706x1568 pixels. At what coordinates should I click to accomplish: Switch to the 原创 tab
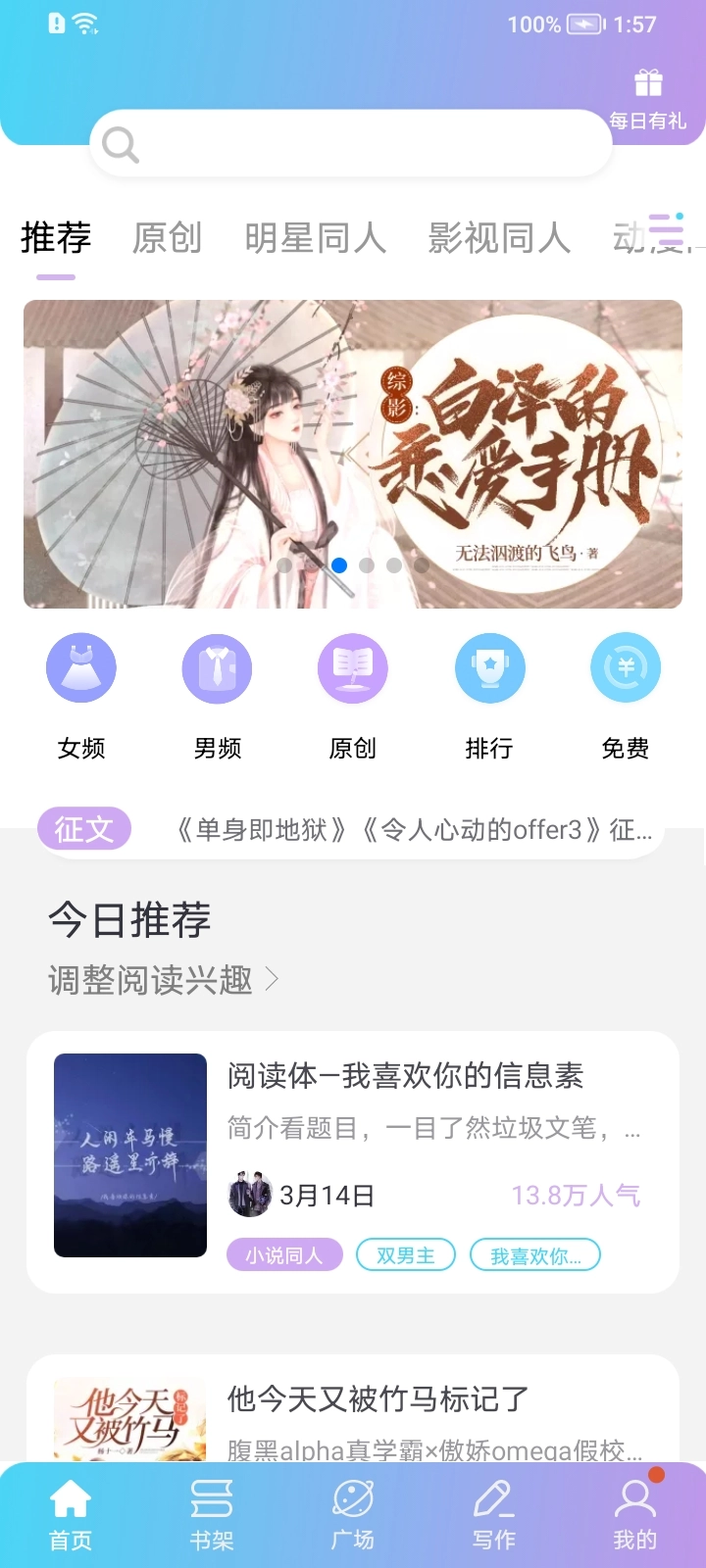(169, 237)
